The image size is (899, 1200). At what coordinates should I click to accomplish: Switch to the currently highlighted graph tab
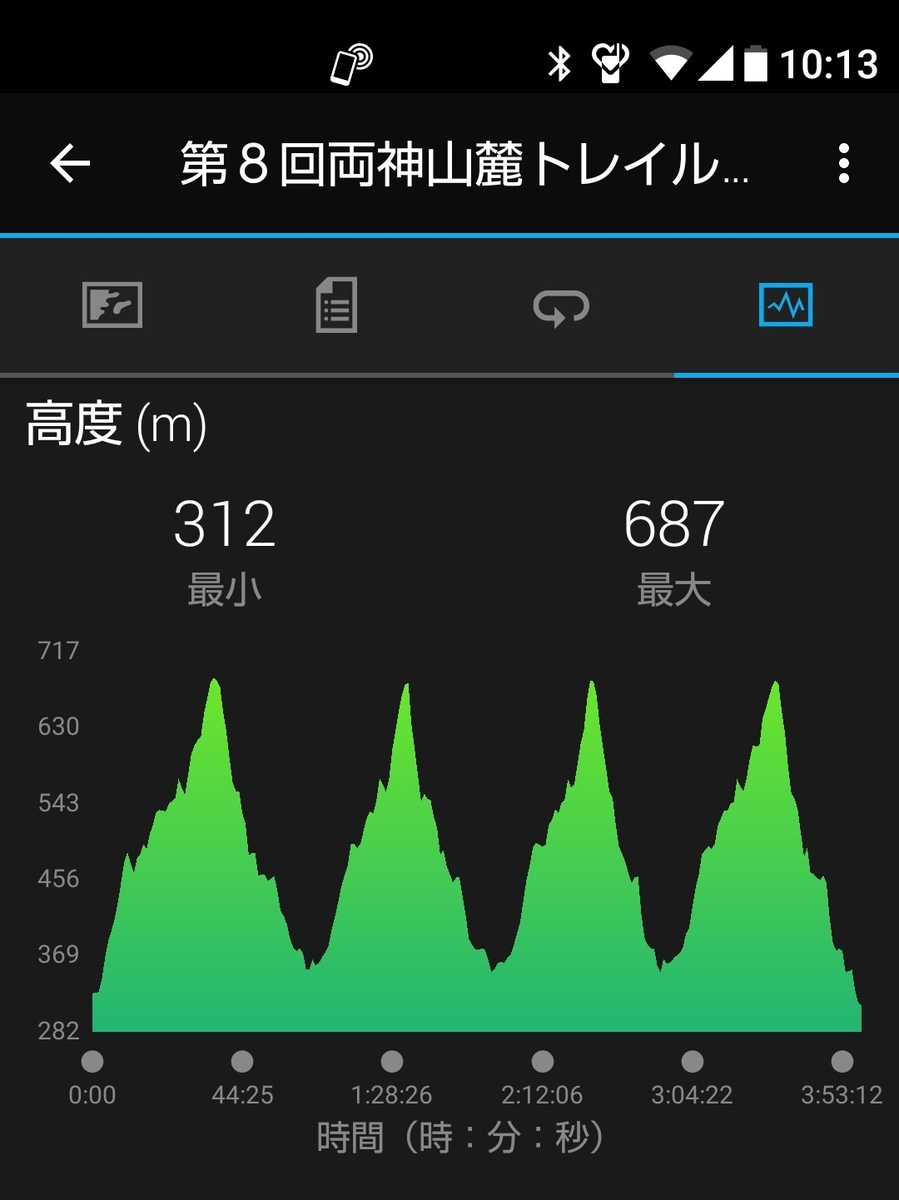point(787,307)
